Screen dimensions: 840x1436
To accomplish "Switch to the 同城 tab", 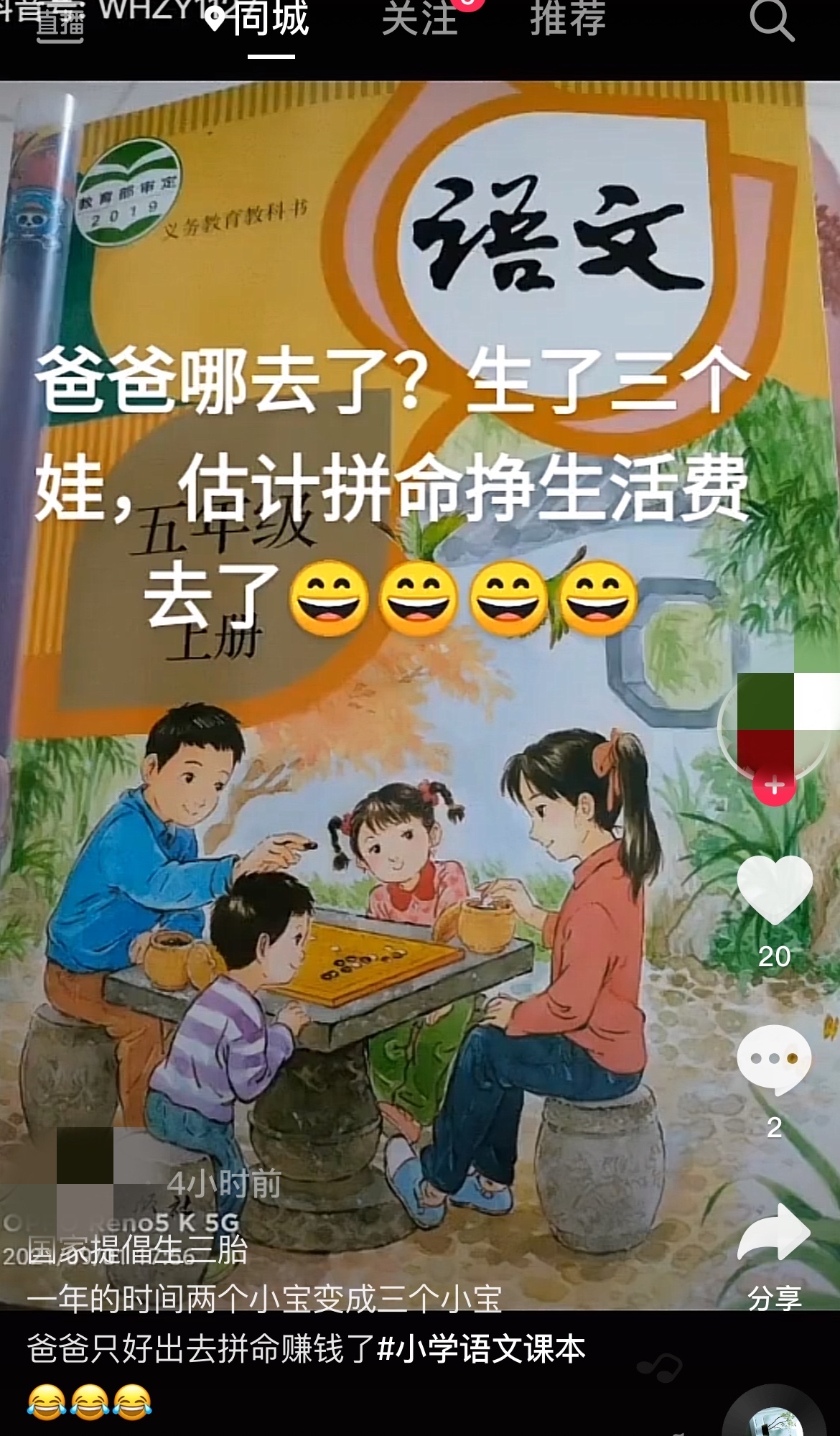I will pyautogui.click(x=270, y=20).
